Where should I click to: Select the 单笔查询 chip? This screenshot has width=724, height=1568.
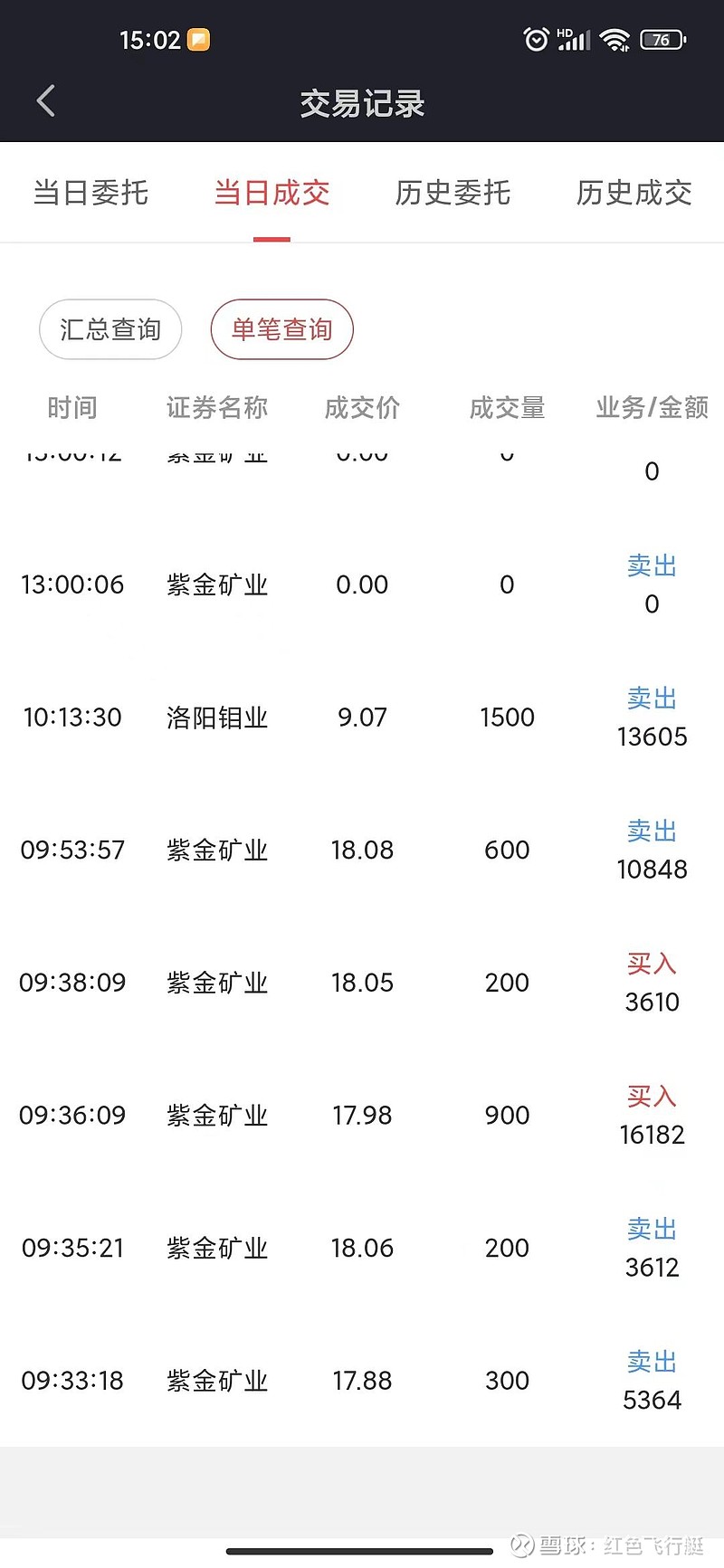pyautogui.click(x=281, y=329)
